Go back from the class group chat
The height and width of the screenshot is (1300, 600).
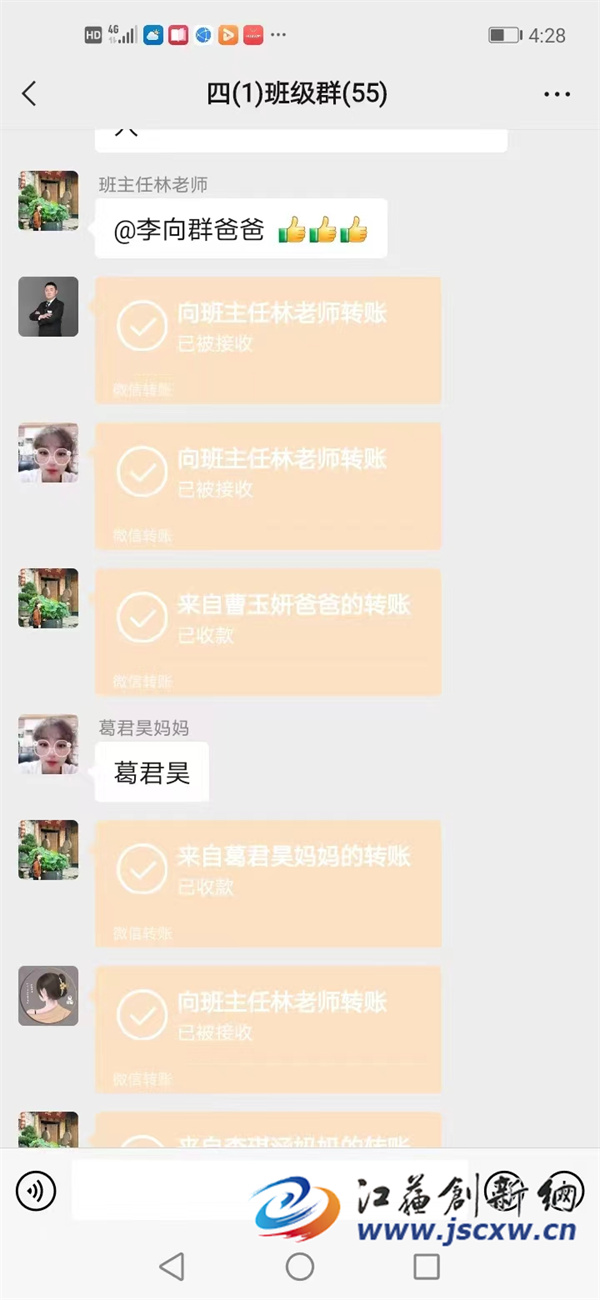click(29, 94)
